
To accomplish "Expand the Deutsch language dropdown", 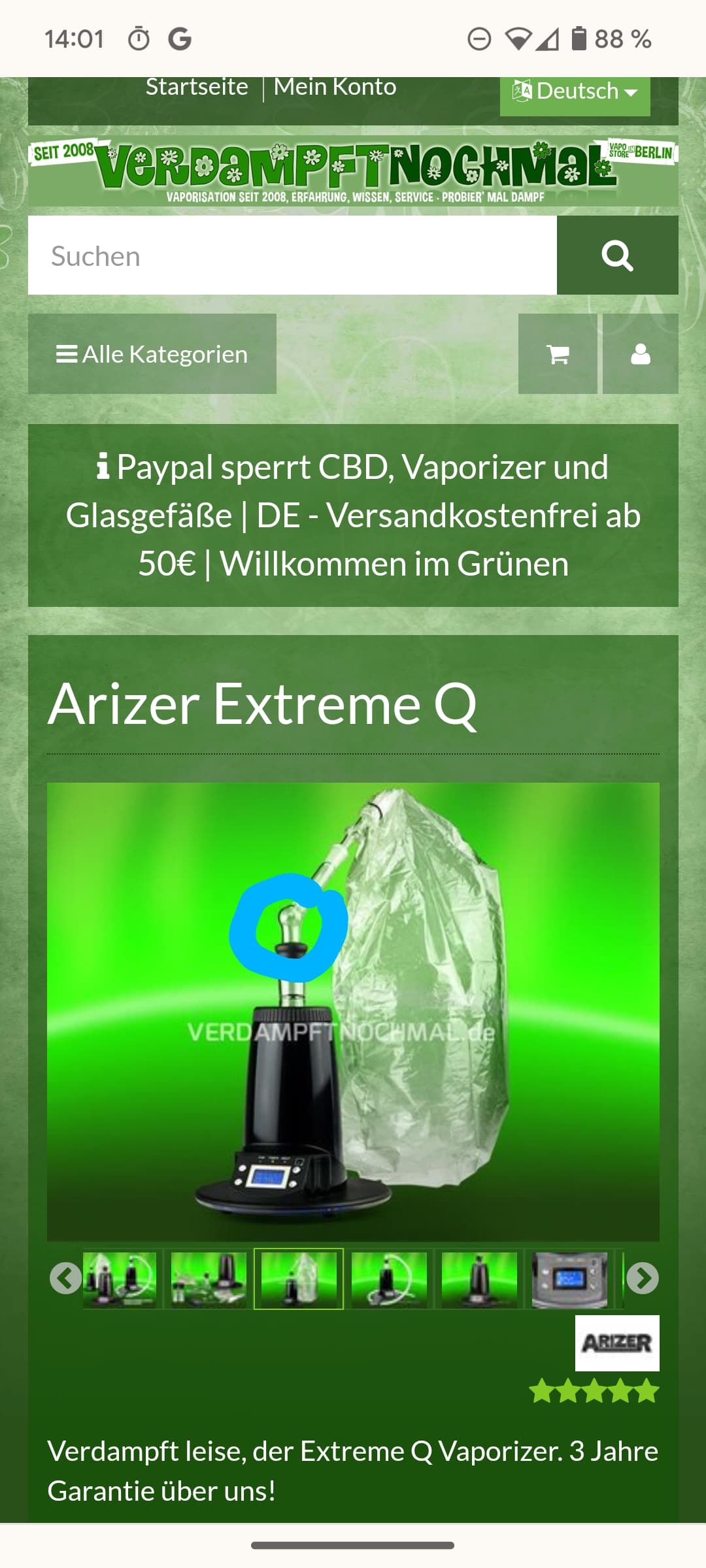I will click(575, 93).
